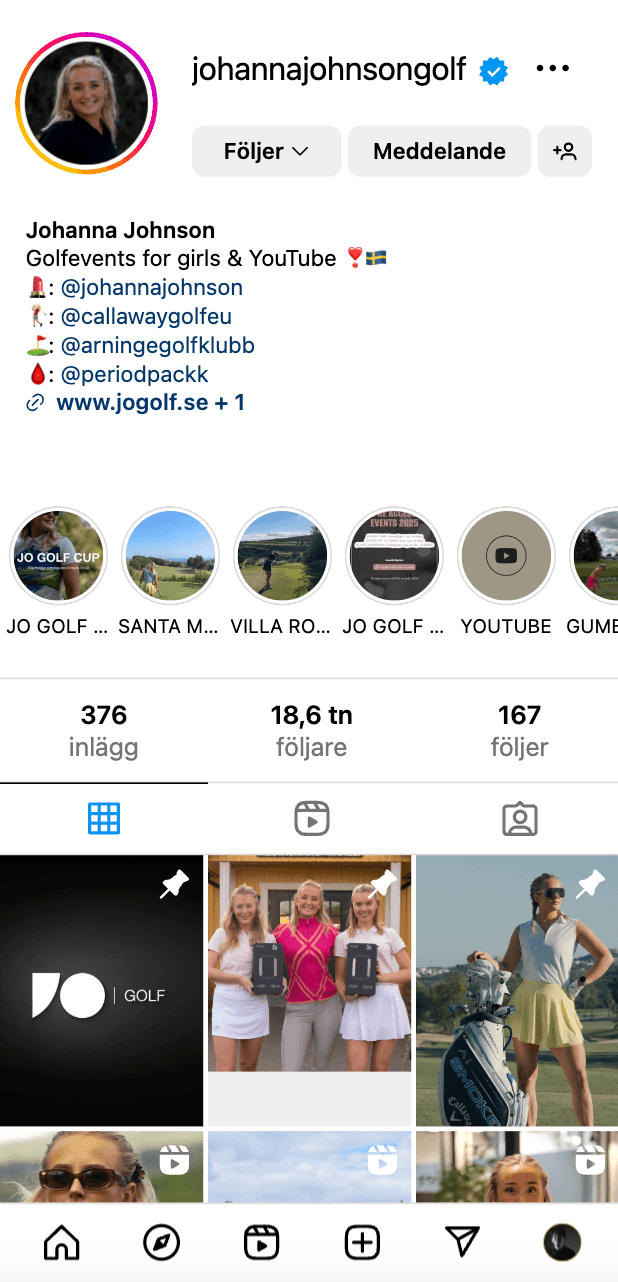Show the följare followers list
This screenshot has width=618, height=1282.
pyautogui.click(x=311, y=730)
